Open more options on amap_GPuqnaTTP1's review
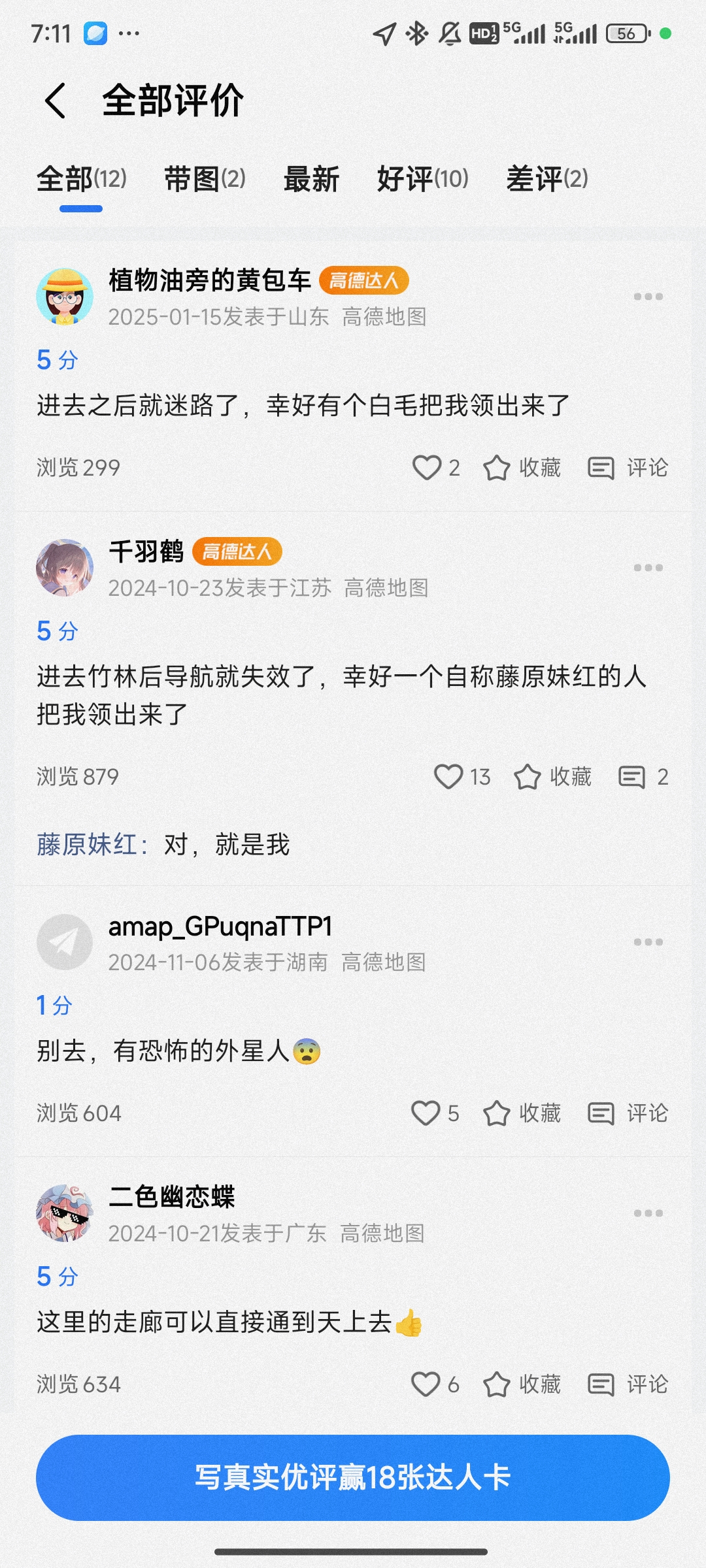 (648, 942)
